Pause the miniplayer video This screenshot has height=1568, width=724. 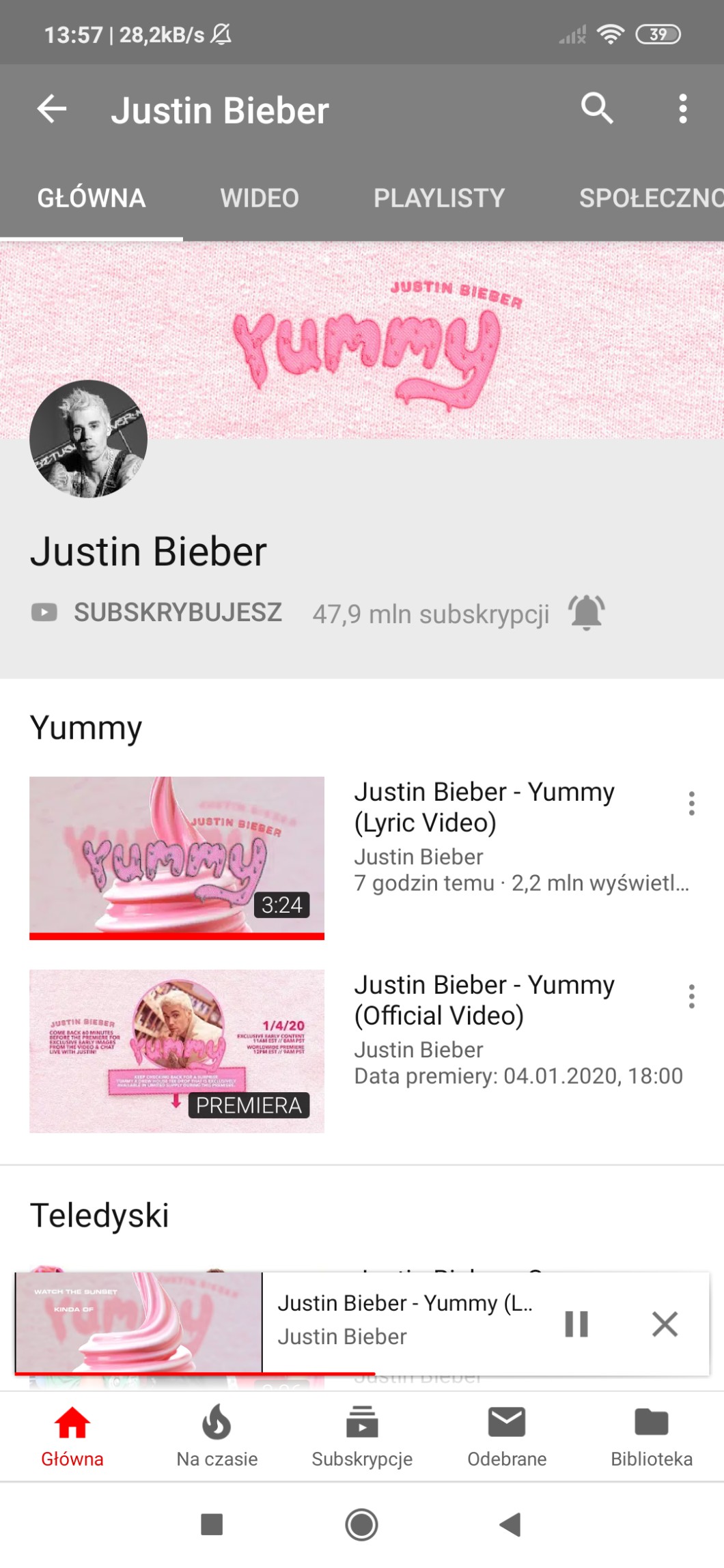coord(576,1324)
